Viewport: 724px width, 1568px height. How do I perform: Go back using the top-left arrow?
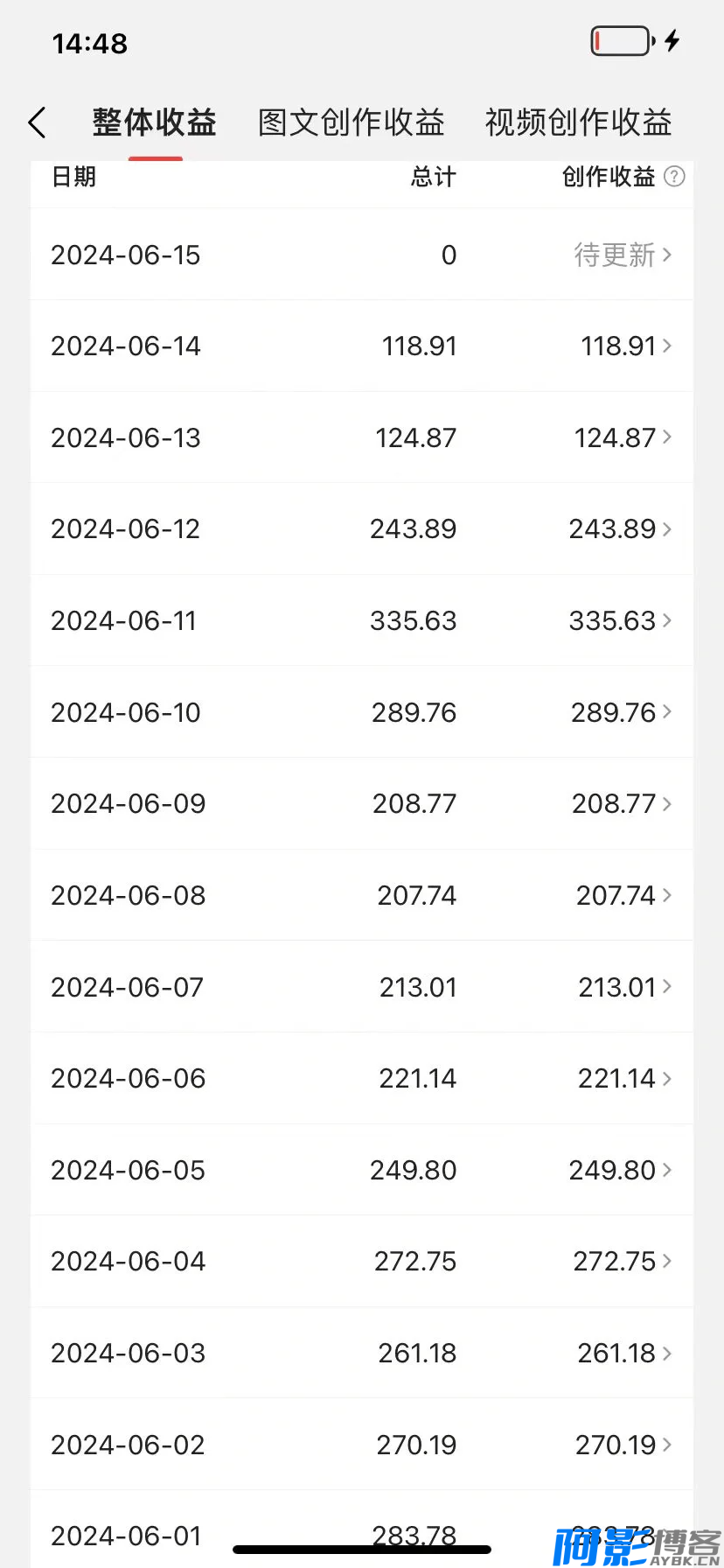coord(37,122)
